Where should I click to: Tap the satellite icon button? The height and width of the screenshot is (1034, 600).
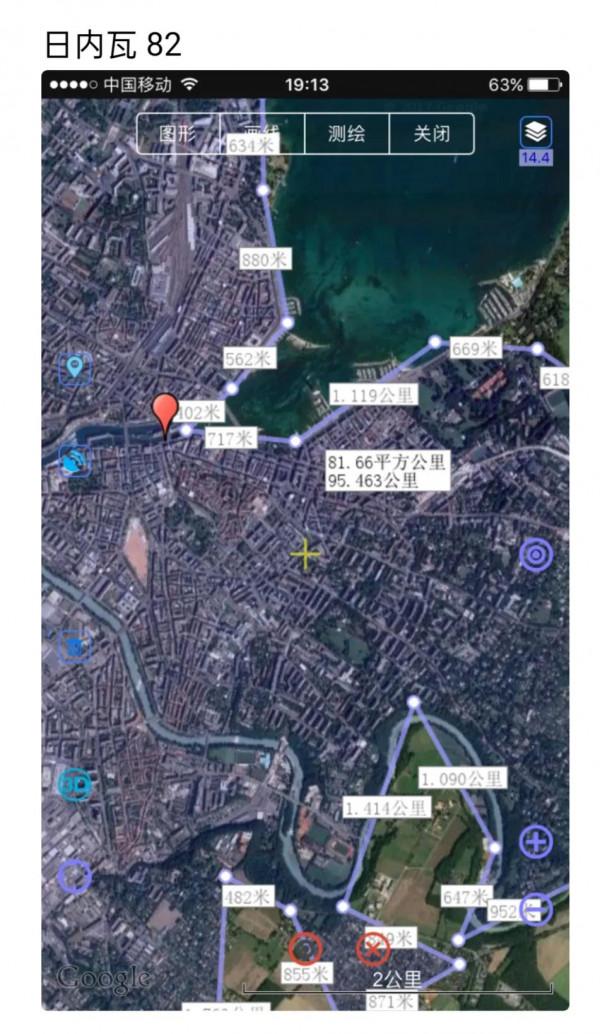click(x=75, y=460)
